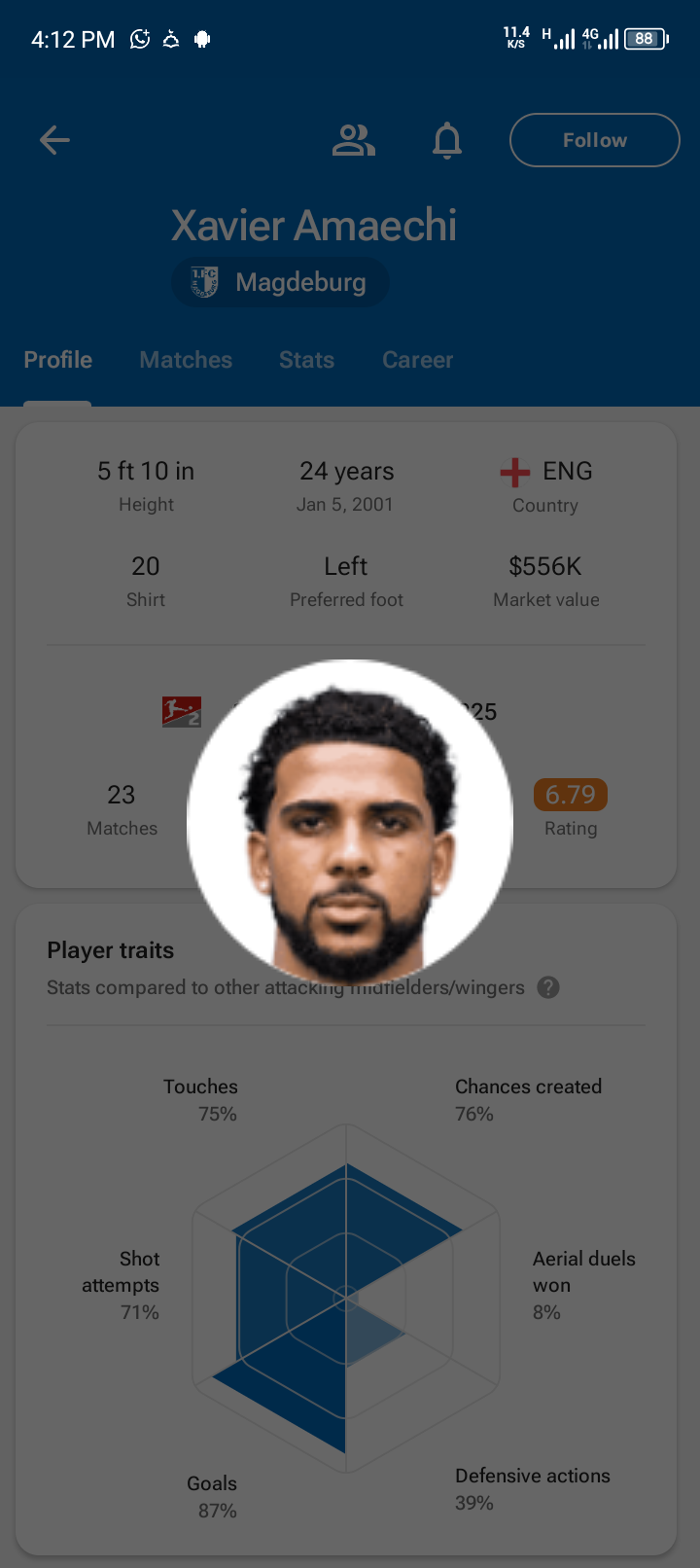Tap the player traits help icon
Screen dimensions: 700x1568
548,987
